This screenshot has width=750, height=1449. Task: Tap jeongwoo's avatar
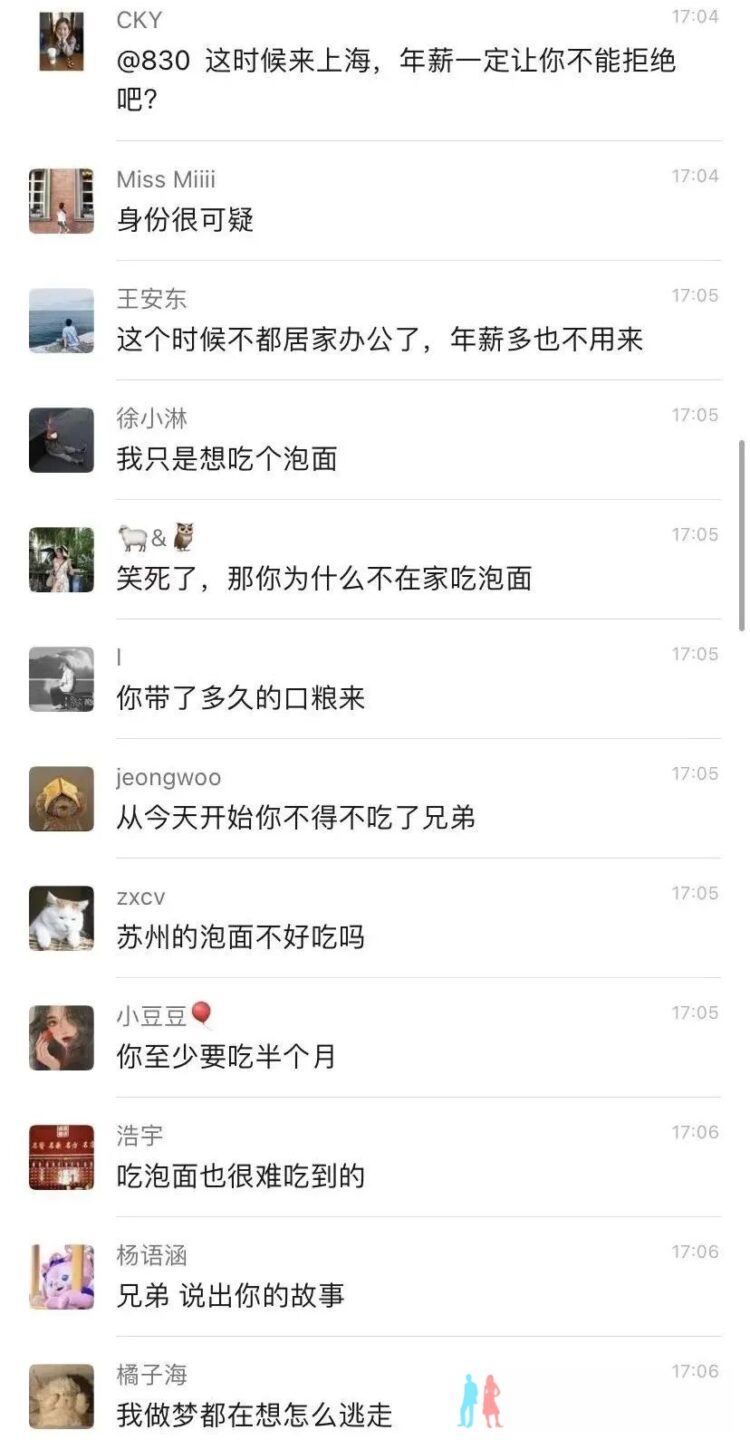point(61,799)
